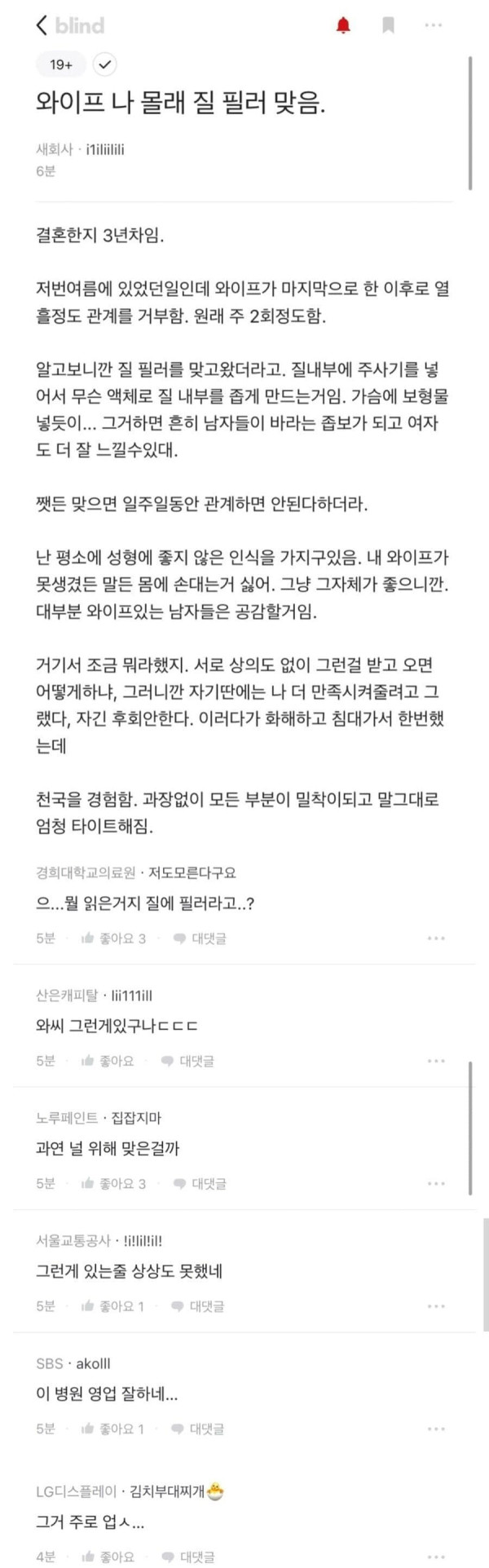Open more options on 저도모른다구요's comment

click(436, 939)
